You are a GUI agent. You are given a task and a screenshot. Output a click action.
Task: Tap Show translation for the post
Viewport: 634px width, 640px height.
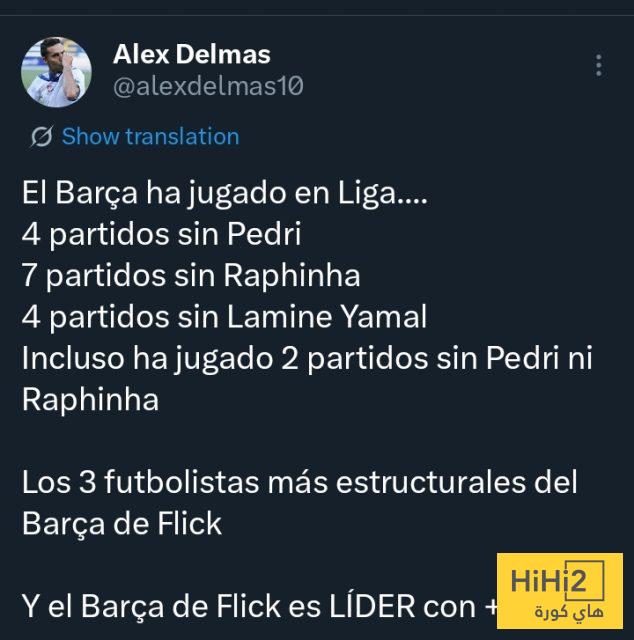pos(150,137)
